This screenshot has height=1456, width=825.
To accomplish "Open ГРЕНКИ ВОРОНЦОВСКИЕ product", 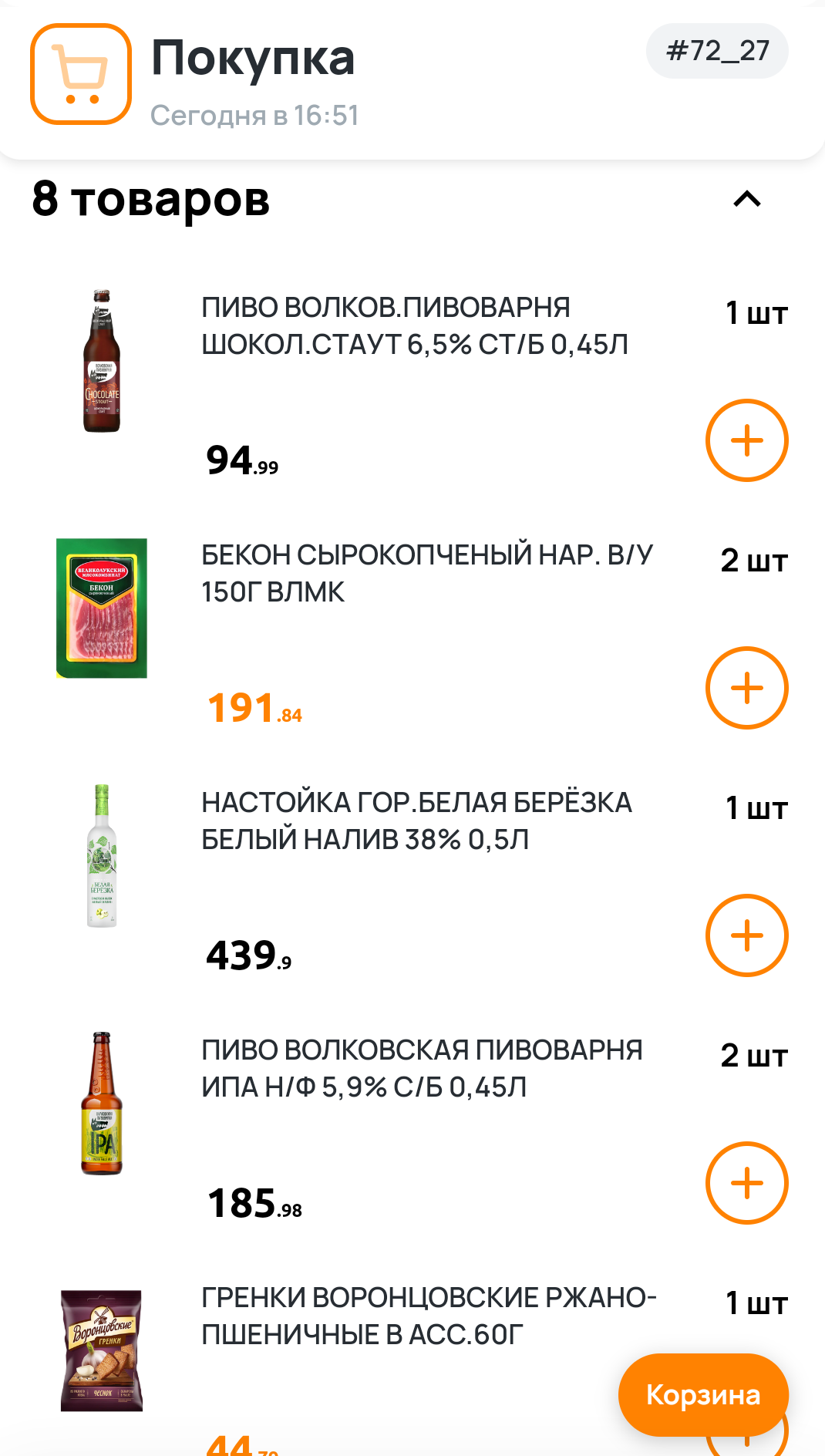I will point(428,1316).
